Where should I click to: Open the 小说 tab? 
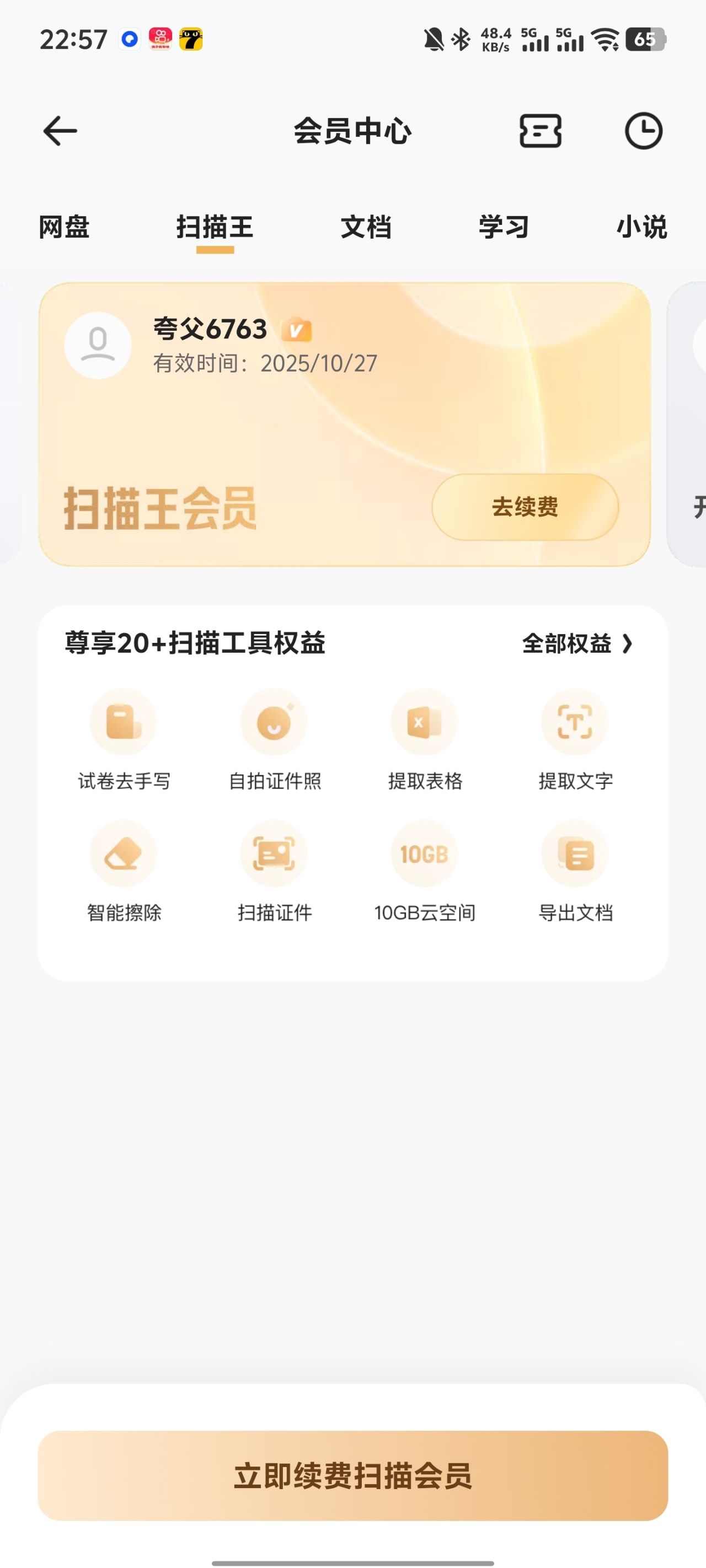tap(641, 228)
